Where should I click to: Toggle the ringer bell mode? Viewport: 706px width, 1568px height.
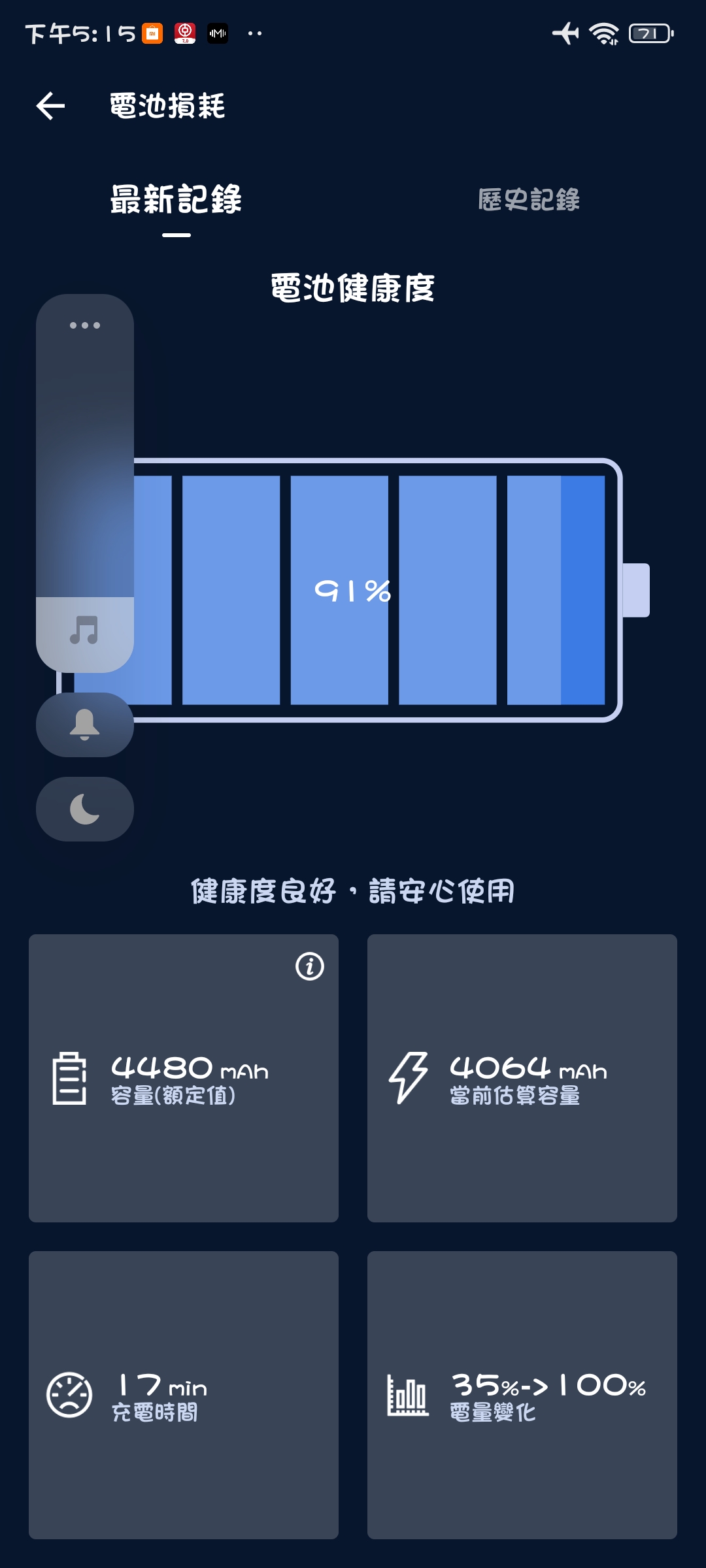pos(85,725)
